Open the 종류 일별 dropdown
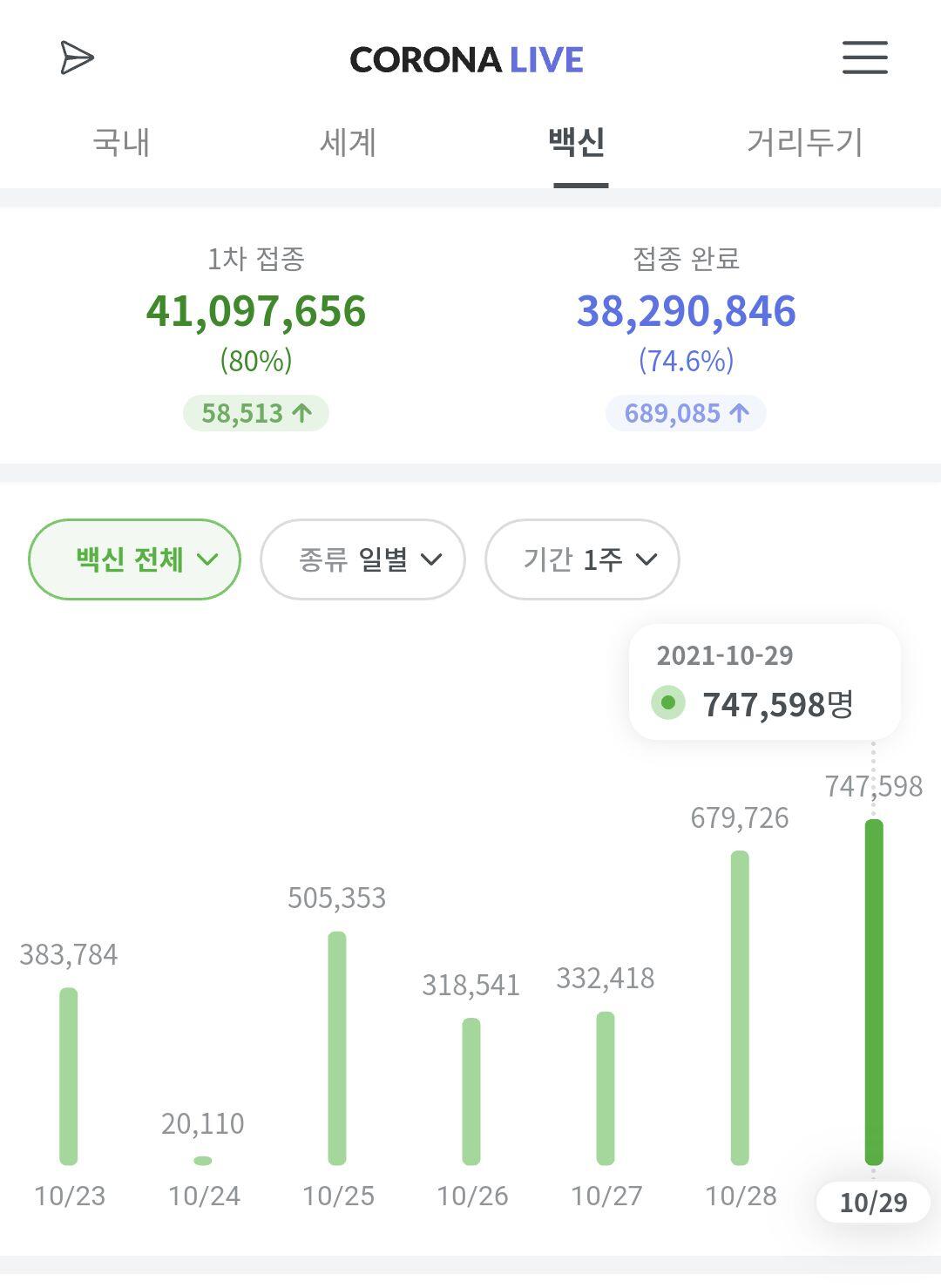Screen dimensions: 941x1288 coord(362,559)
